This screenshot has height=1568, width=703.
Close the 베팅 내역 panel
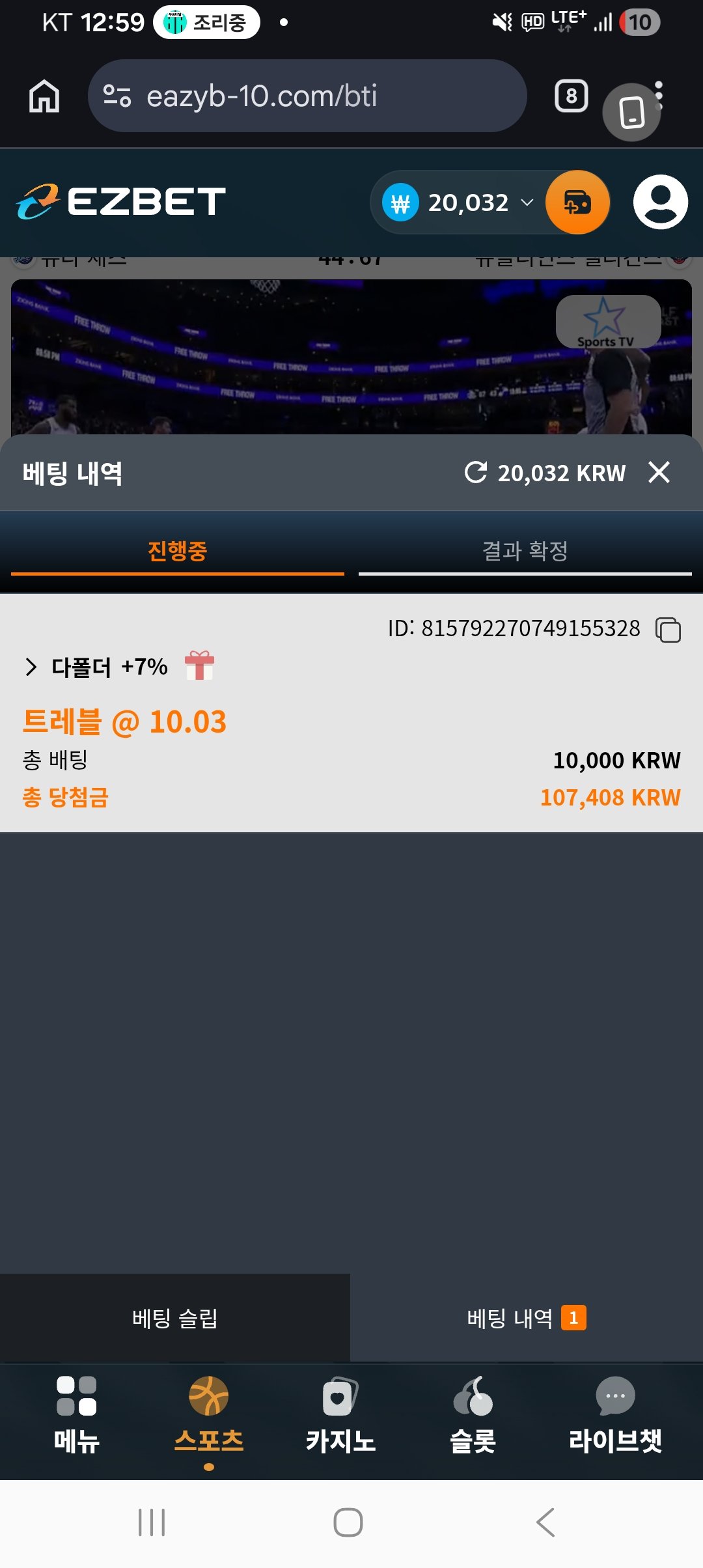[659, 472]
